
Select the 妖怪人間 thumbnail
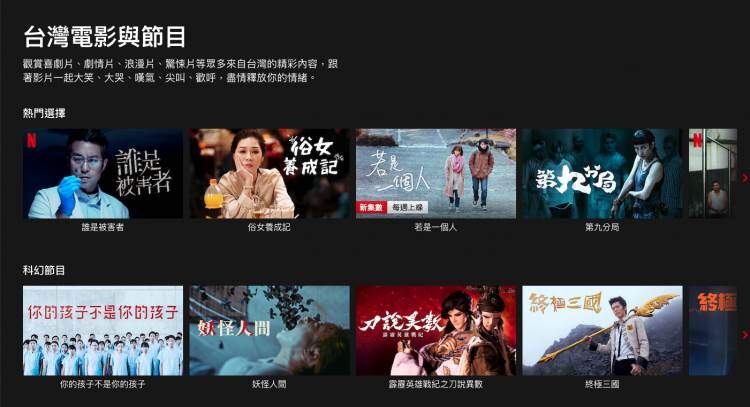click(x=269, y=331)
